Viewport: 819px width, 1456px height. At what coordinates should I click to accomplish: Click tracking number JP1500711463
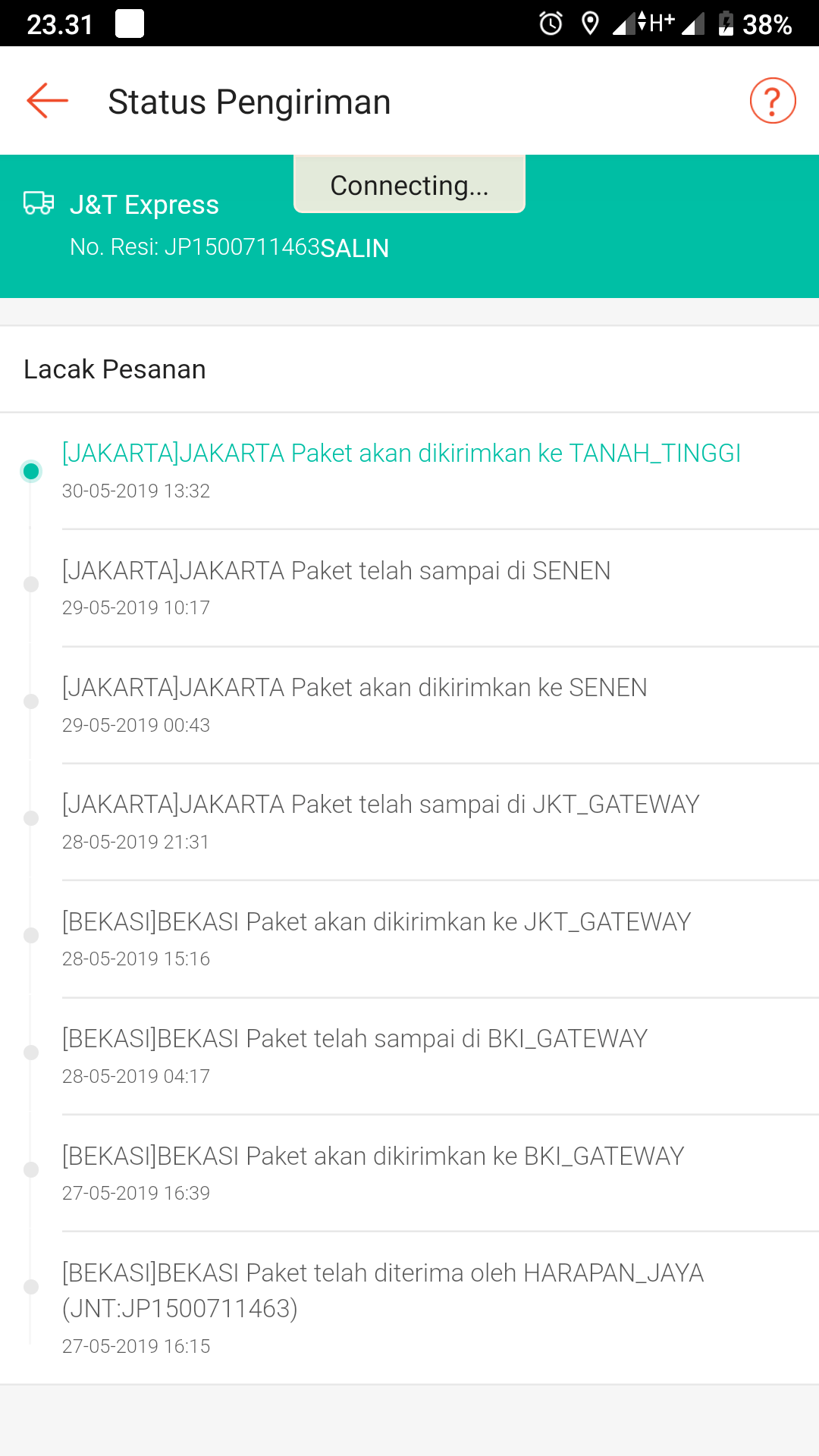pos(243,248)
